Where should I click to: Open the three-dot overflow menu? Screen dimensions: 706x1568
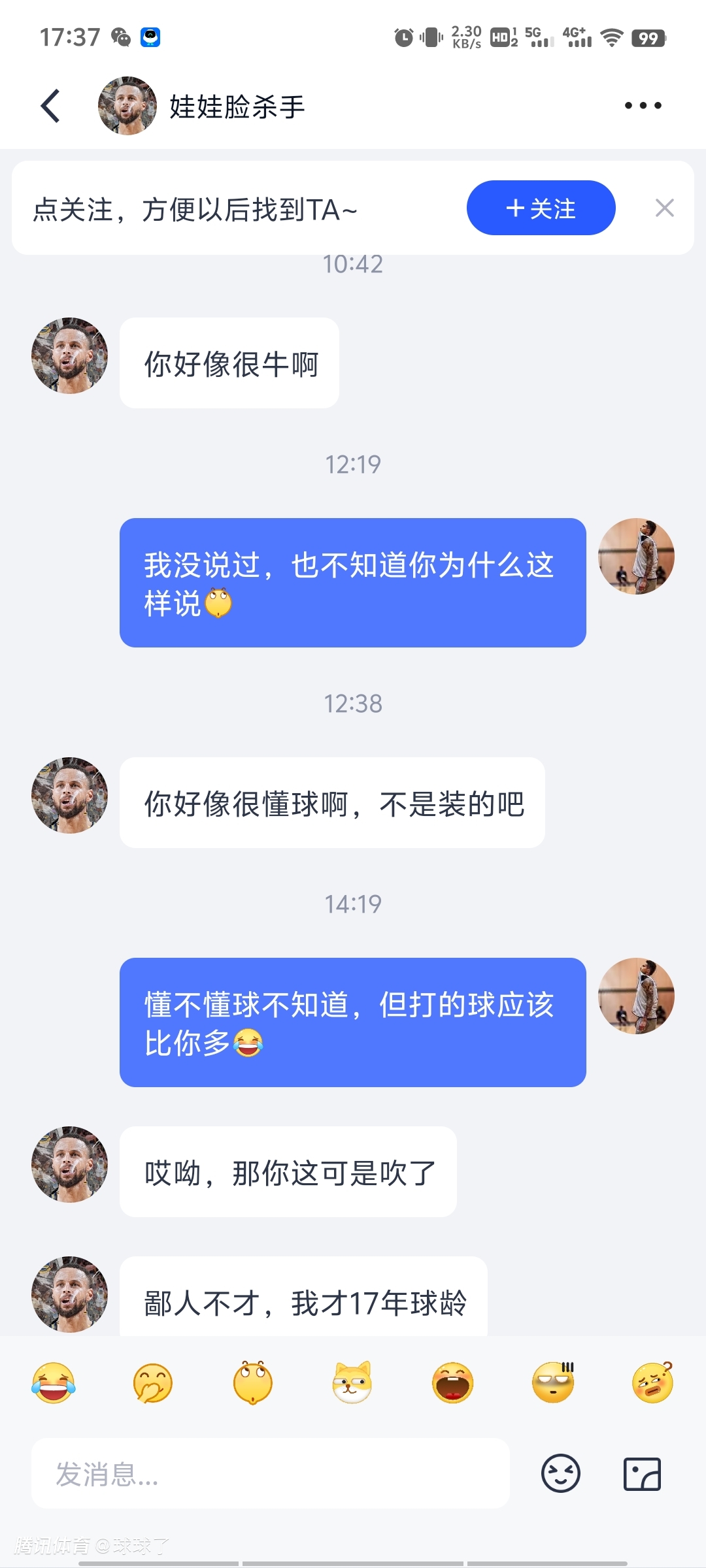[x=643, y=106]
